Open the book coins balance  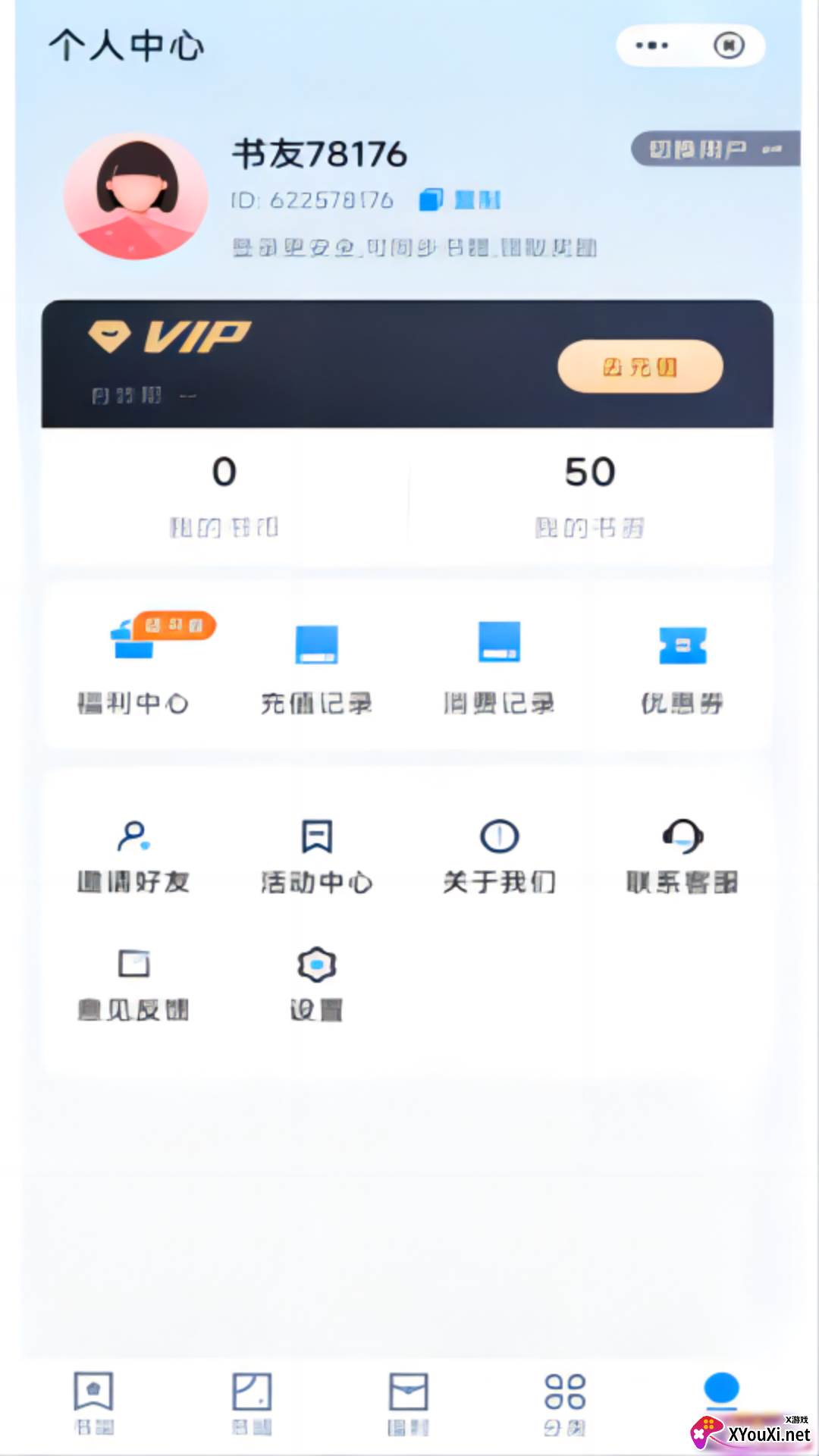pyautogui.click(x=224, y=494)
